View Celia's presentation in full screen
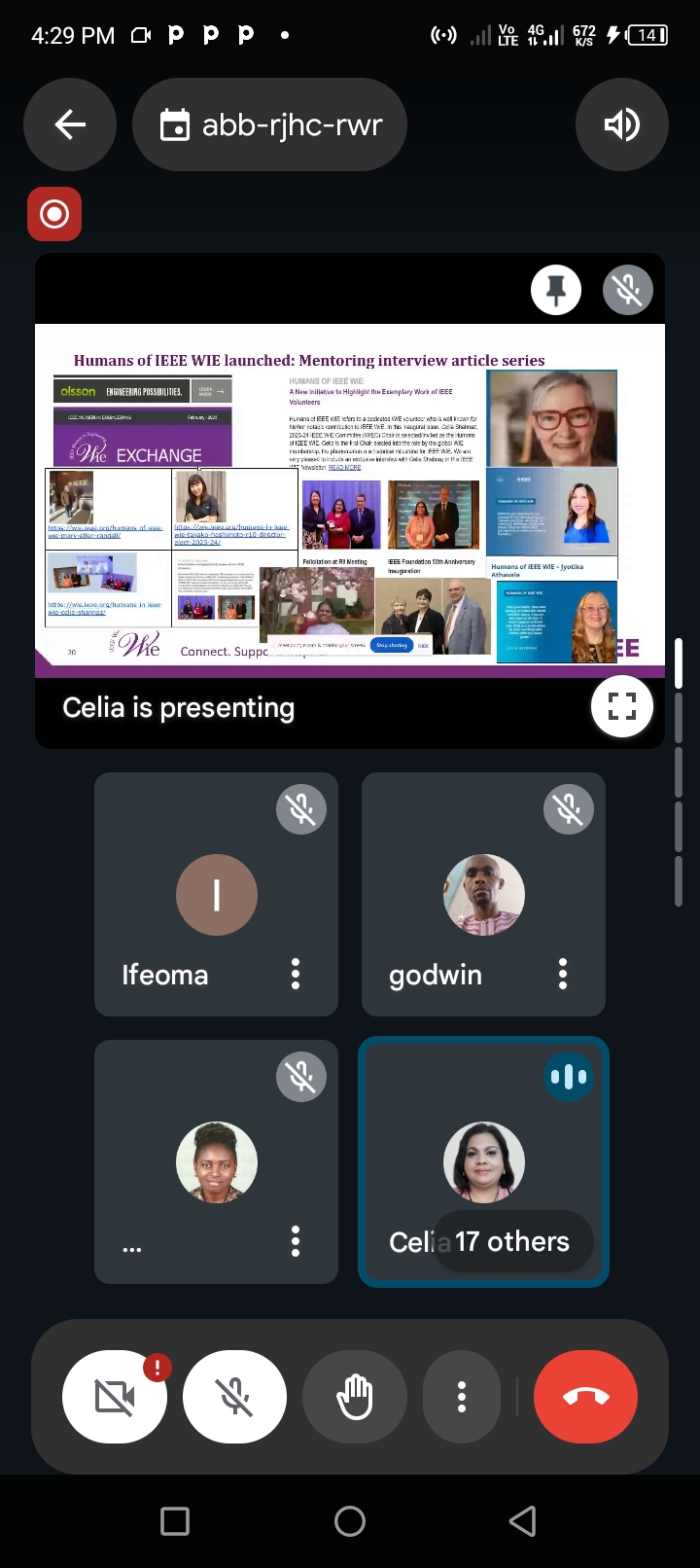The width and height of the screenshot is (700, 1568). 621,705
